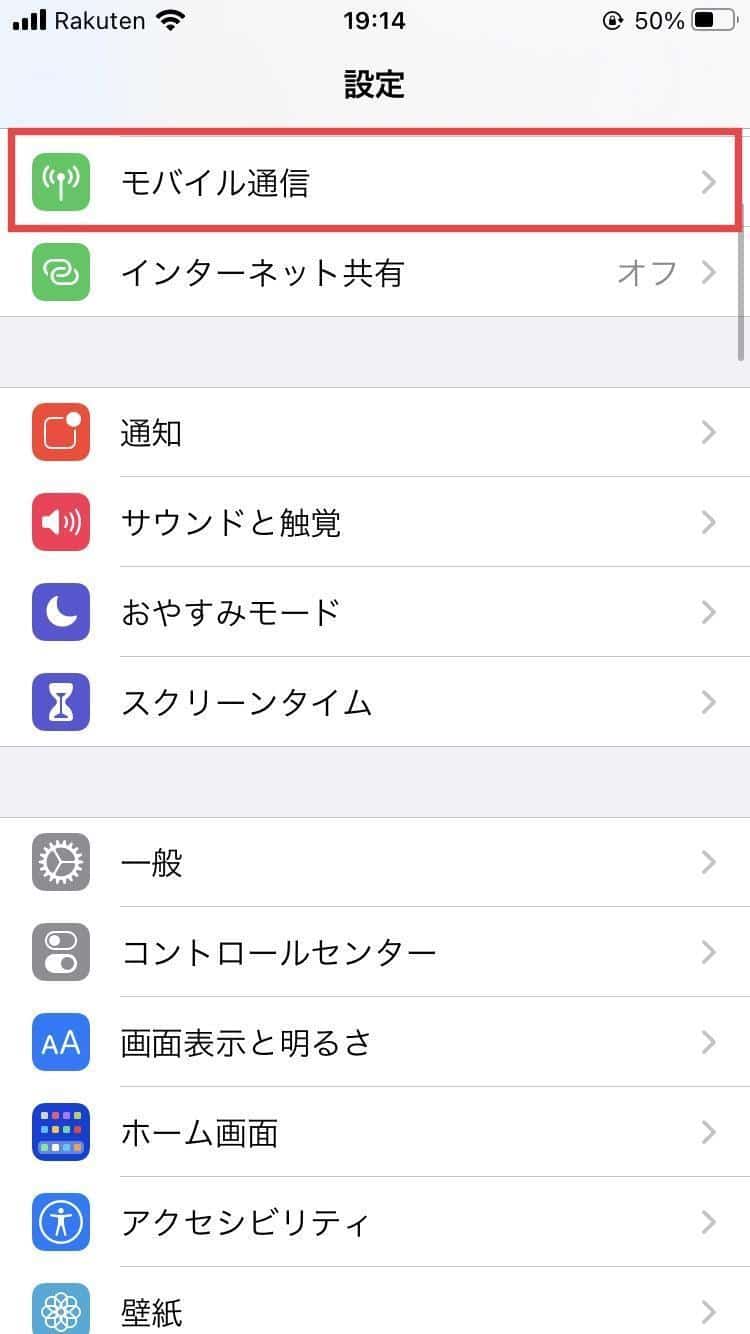Go to 通知 settings
750x1334 pixels.
[375, 432]
